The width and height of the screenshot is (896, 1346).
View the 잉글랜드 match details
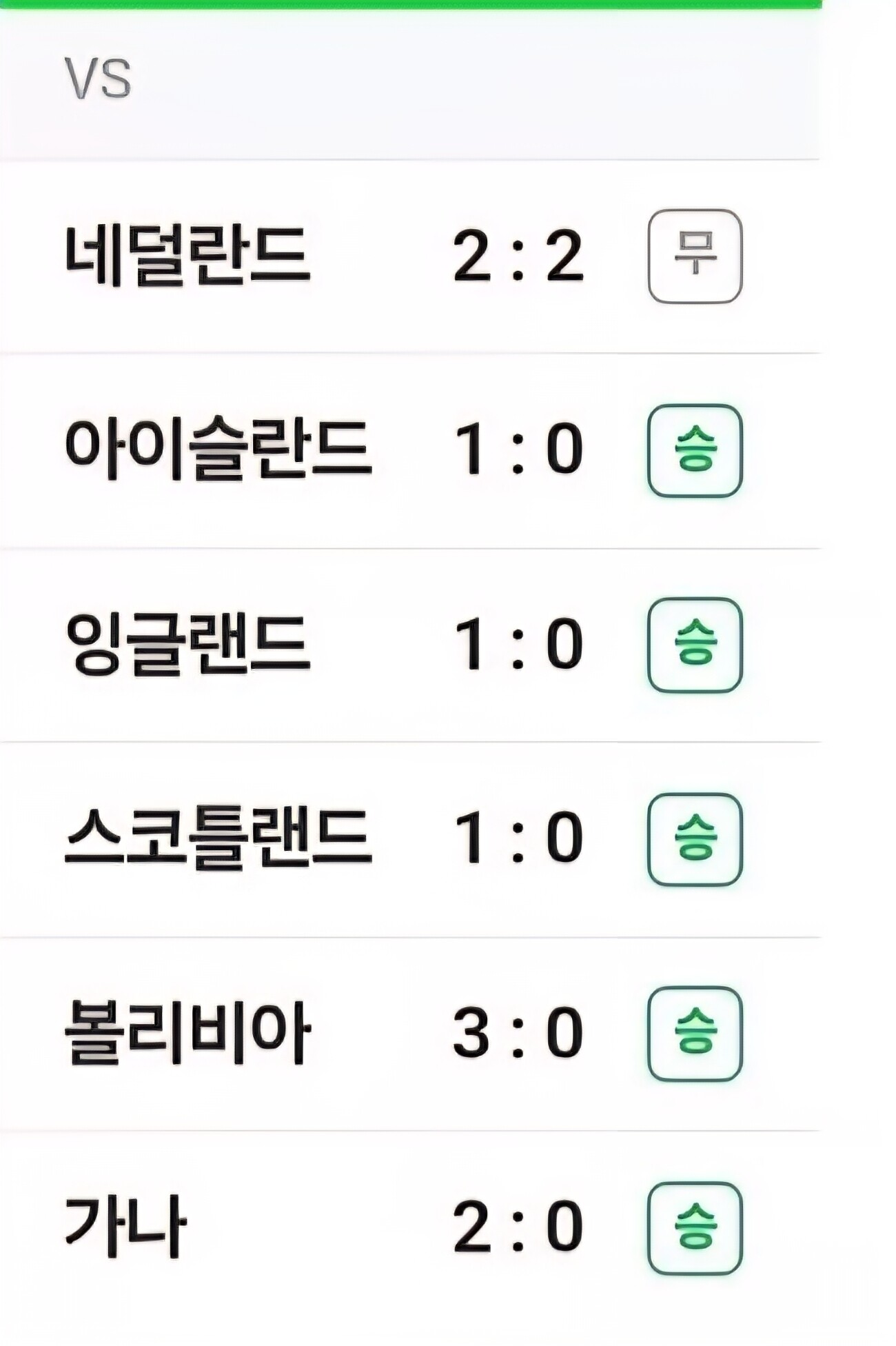410,645
